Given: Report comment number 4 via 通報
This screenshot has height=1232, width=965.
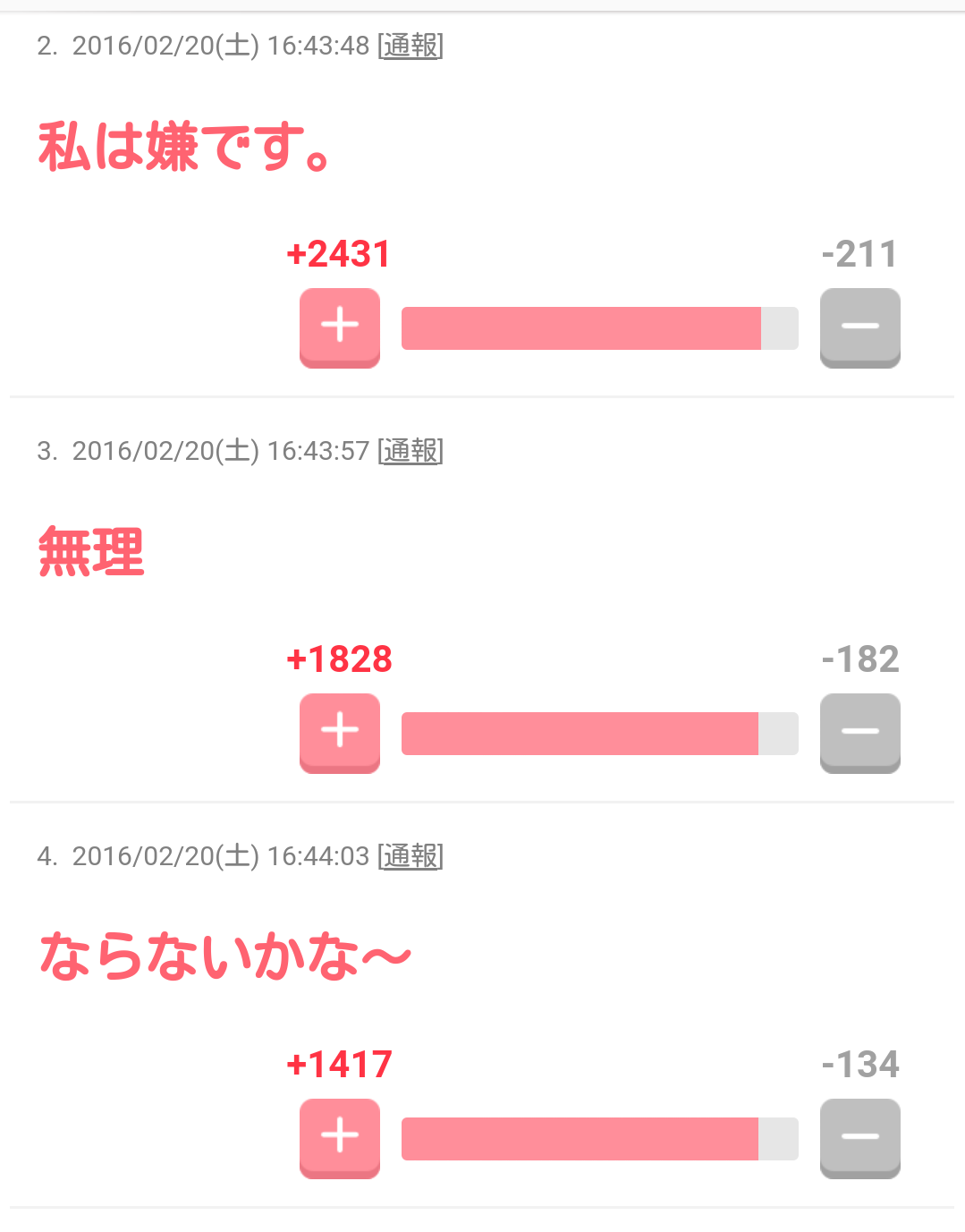Looking at the screenshot, I should [x=411, y=856].
